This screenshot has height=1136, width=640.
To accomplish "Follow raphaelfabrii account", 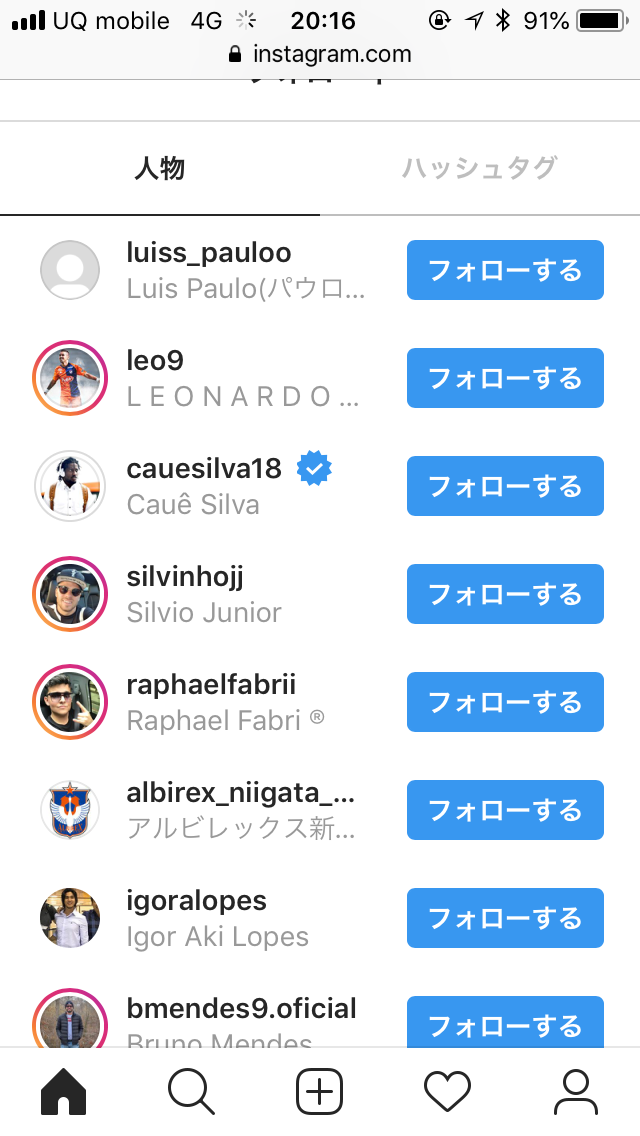I will click(505, 702).
